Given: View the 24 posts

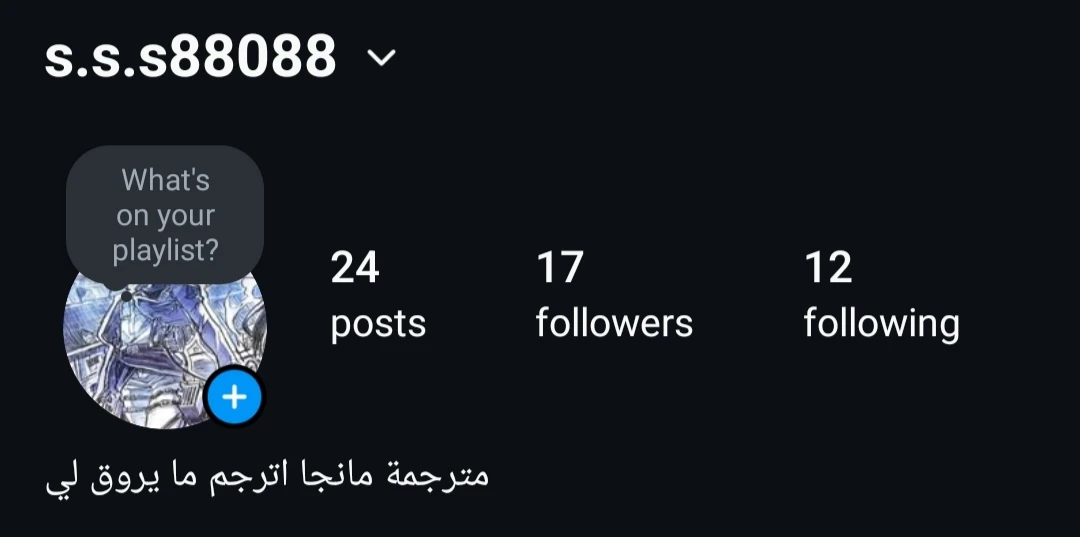Looking at the screenshot, I should click(378, 294).
